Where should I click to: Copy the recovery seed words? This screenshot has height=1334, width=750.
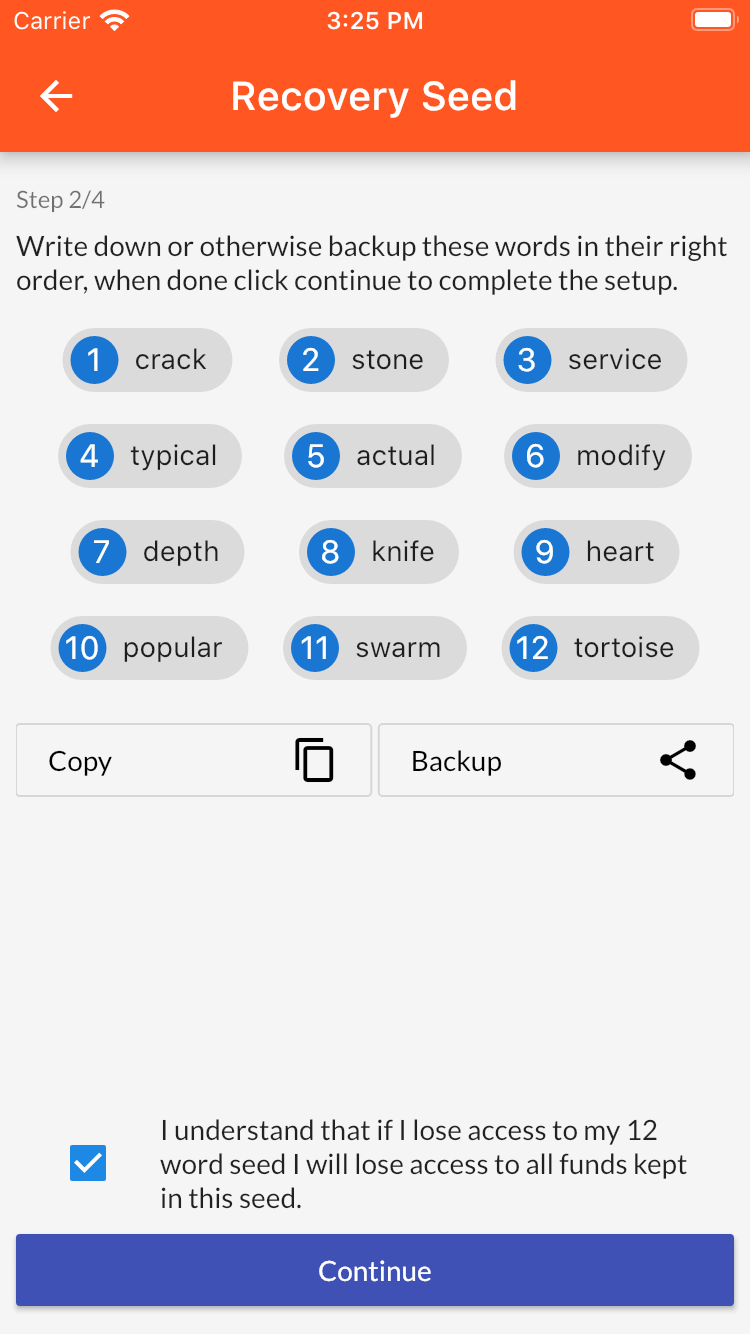(194, 760)
